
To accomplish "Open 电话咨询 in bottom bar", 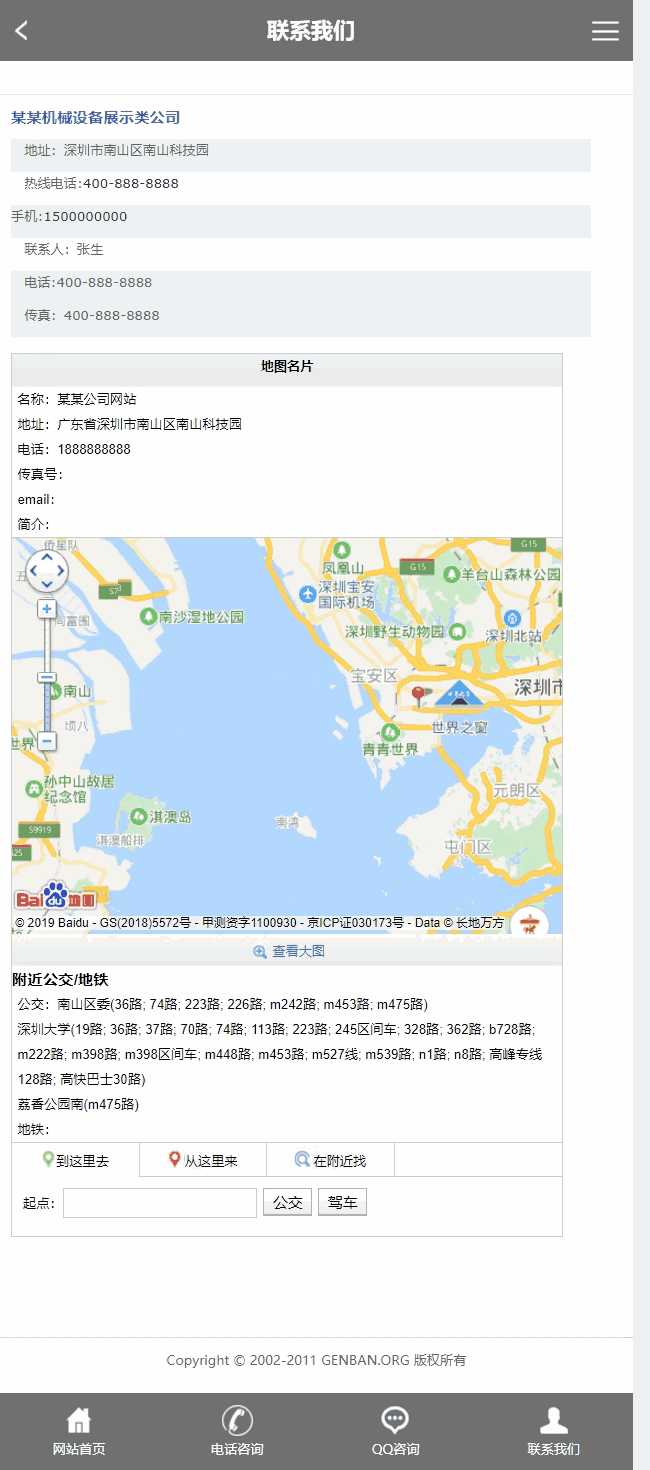I will pyautogui.click(x=237, y=1431).
